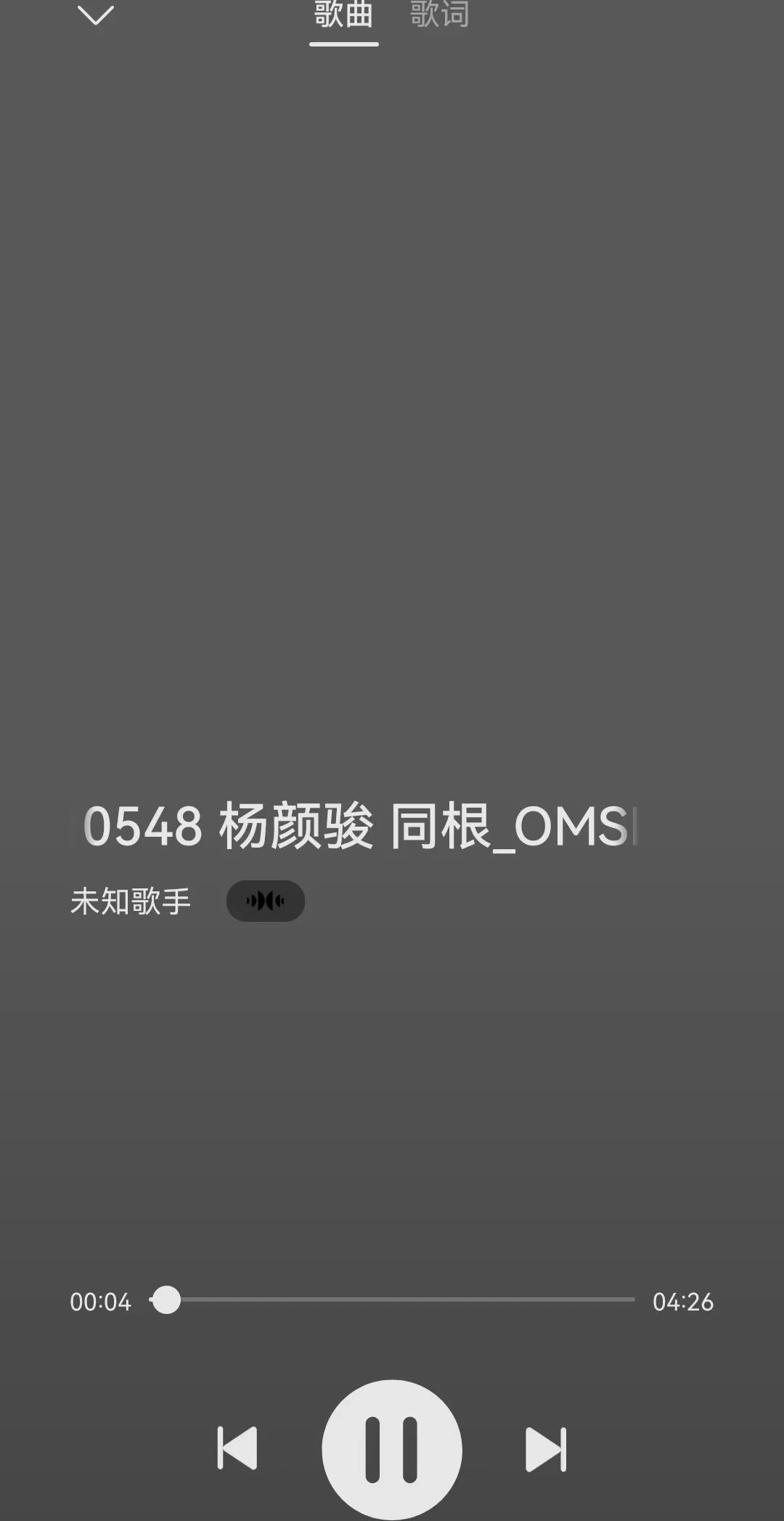Image resolution: width=784 pixels, height=1521 pixels.
Task: Switch to the 歌词 lyrics tab
Action: click(x=439, y=15)
